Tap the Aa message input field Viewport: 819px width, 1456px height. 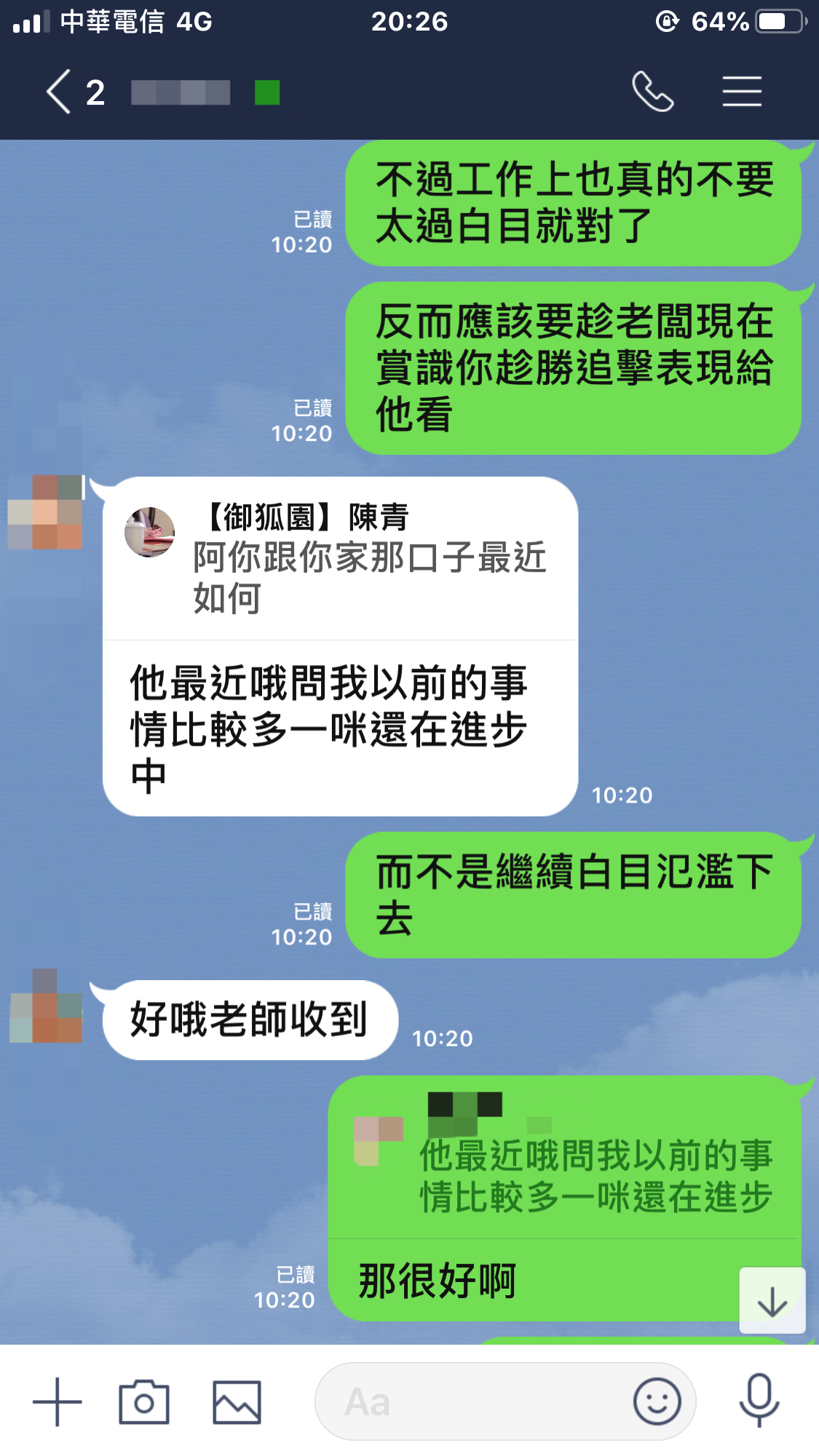click(473, 1401)
